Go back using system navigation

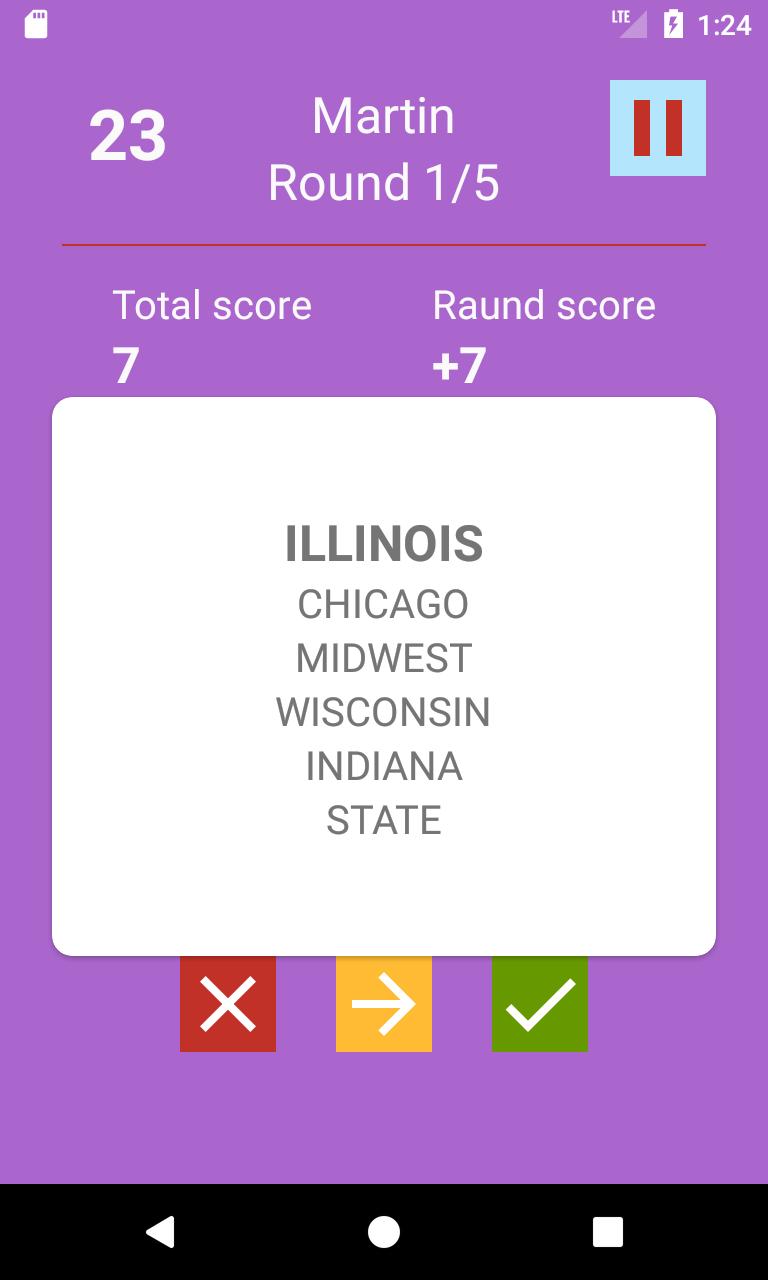click(x=160, y=1231)
